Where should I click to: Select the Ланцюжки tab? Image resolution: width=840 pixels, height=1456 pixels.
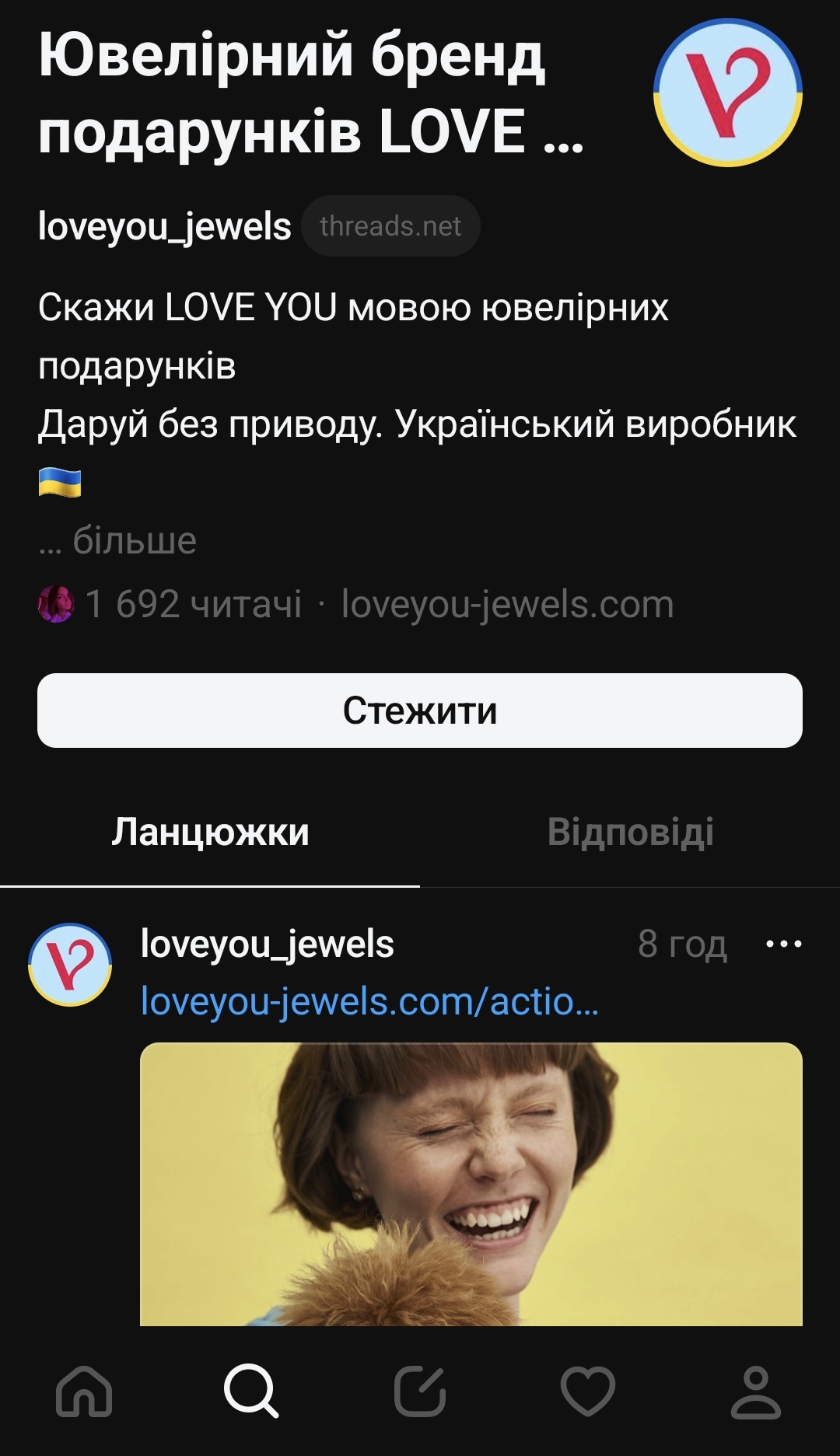210,832
